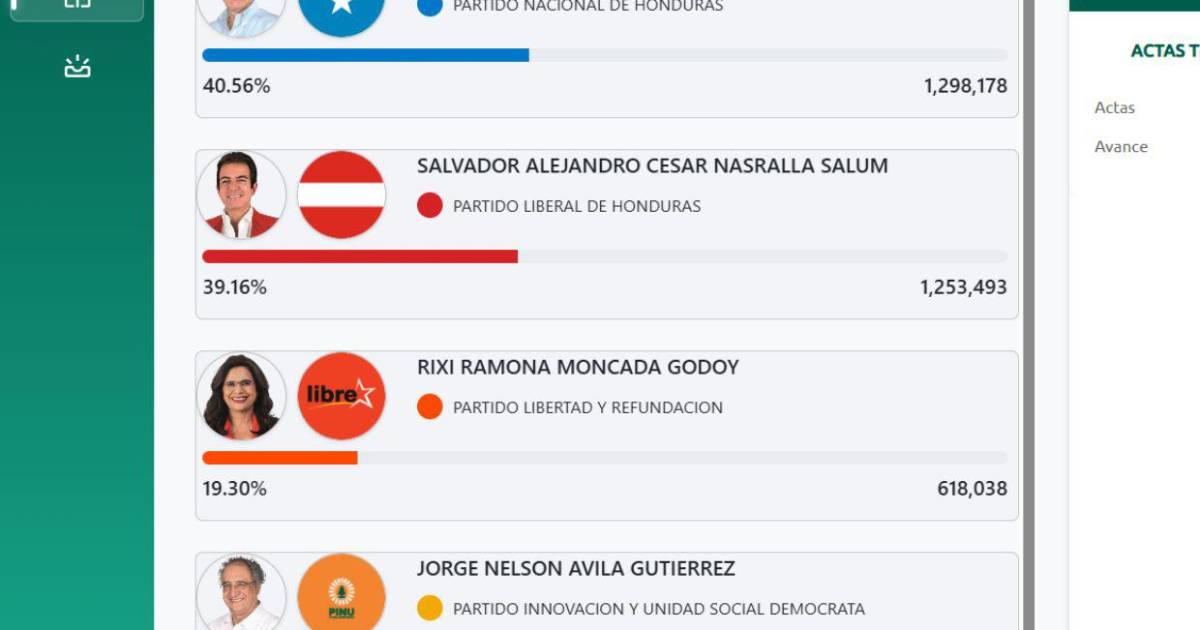This screenshot has width=1200, height=630.
Task: Open the ballot box icon in sidebar
Action: point(77,67)
